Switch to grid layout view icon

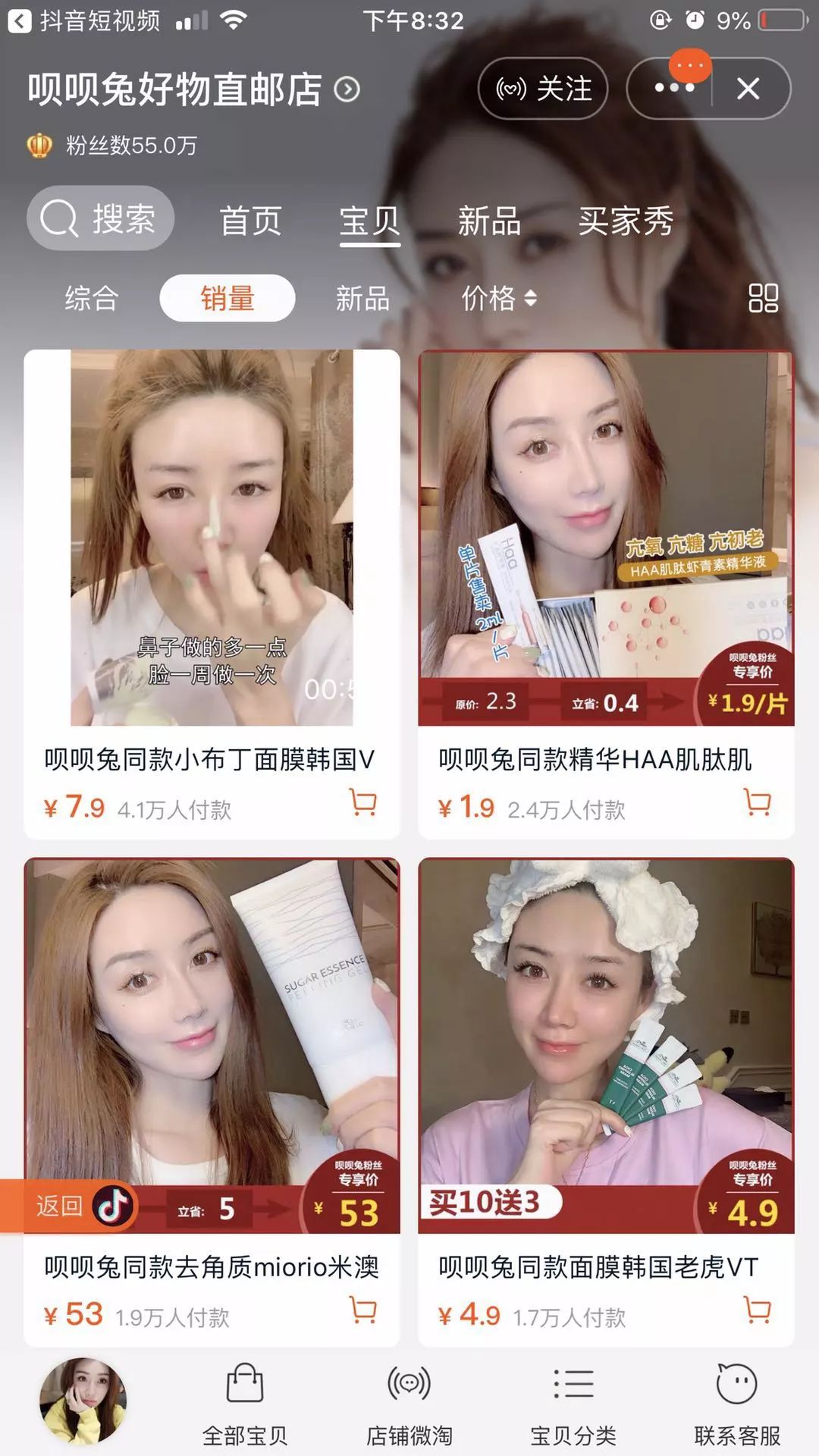tap(766, 299)
